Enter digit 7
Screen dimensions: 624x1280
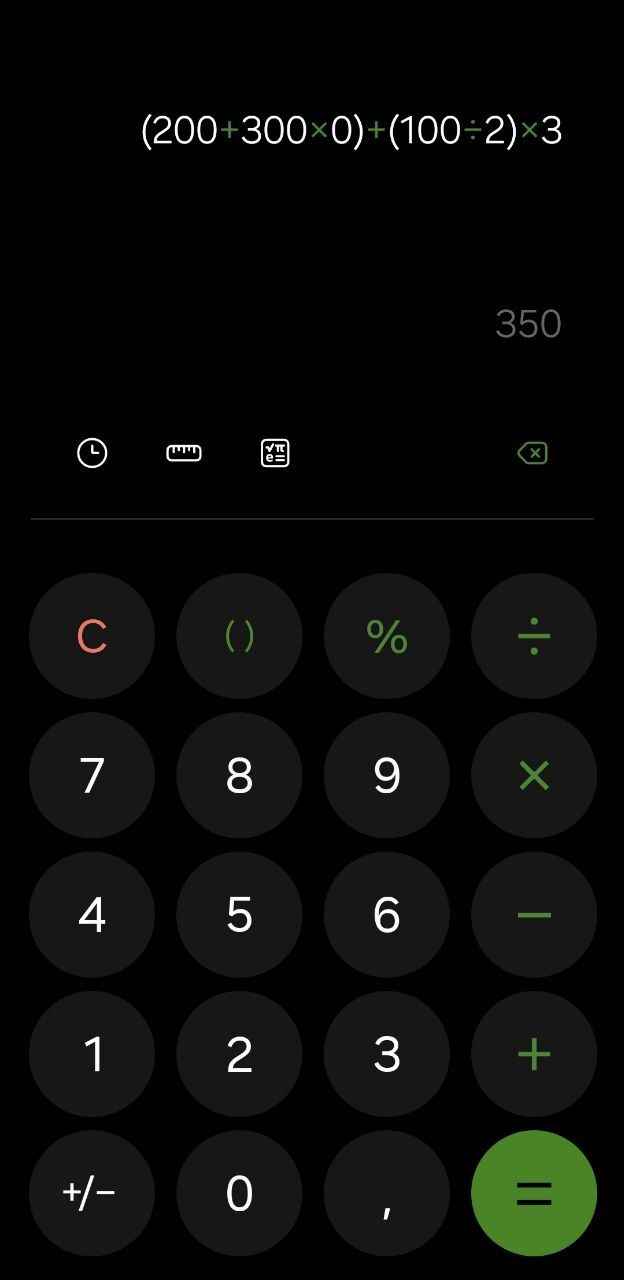click(92, 775)
